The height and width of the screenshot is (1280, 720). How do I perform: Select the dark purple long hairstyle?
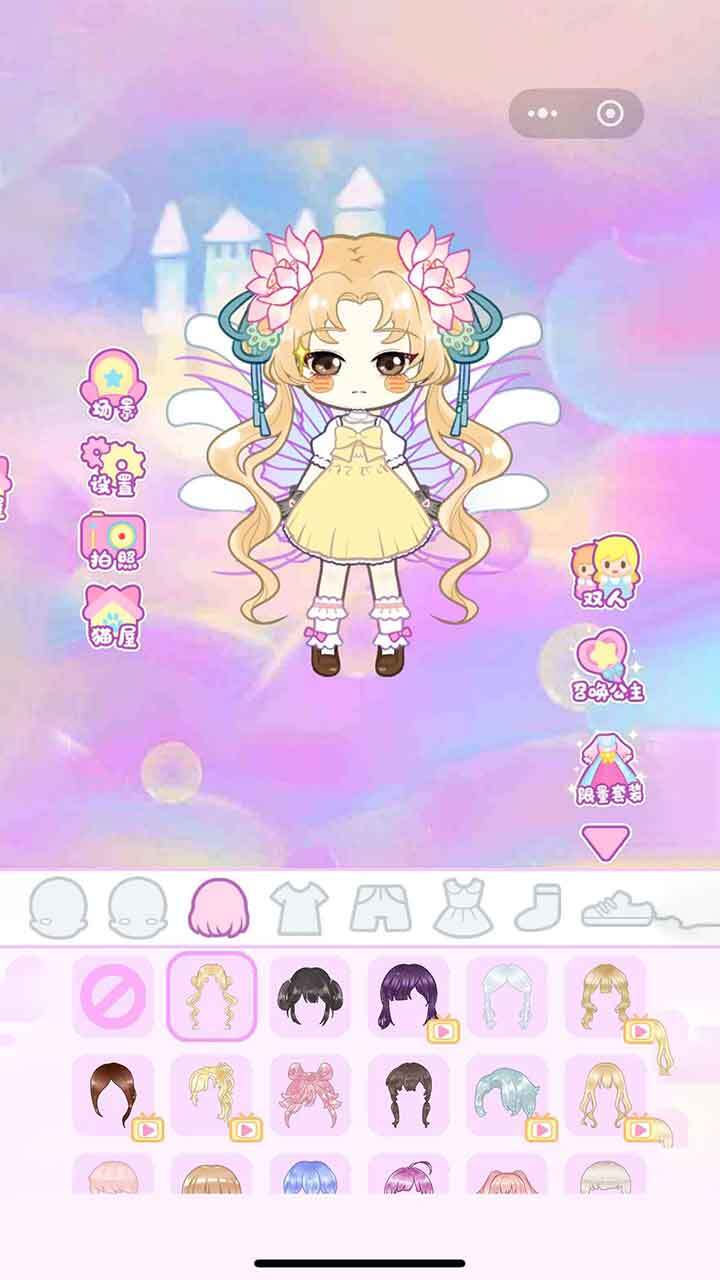tap(407, 996)
